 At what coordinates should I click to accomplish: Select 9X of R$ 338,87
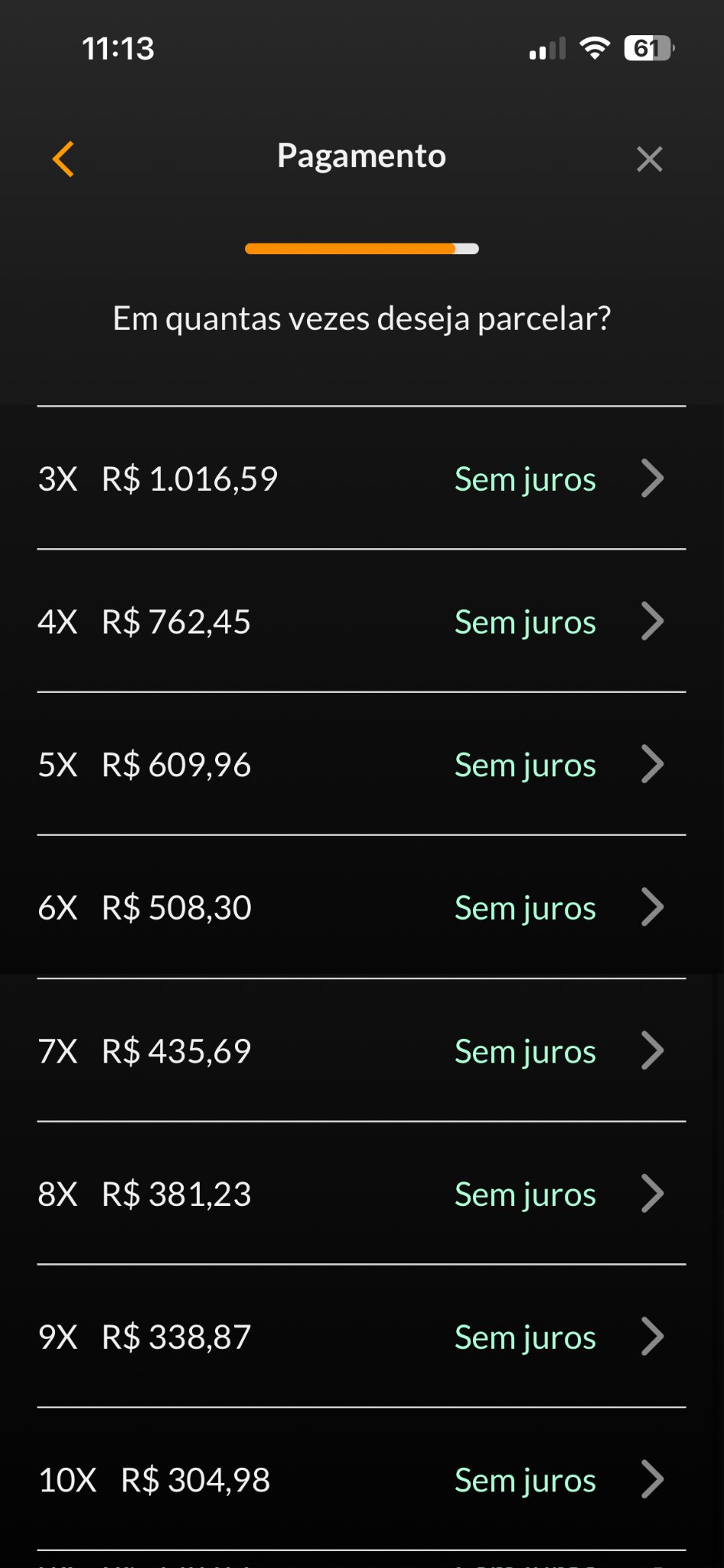pyautogui.click(x=361, y=1337)
